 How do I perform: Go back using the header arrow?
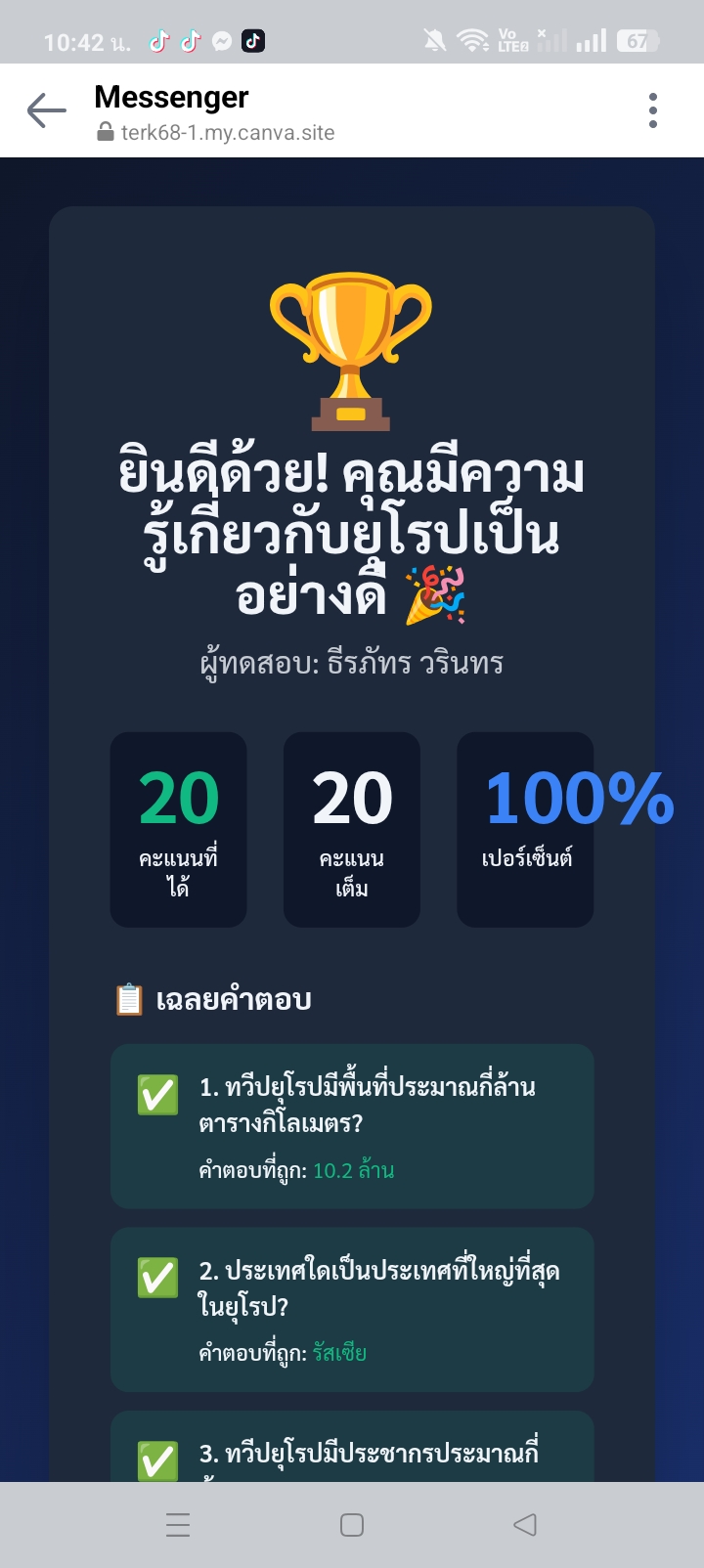46,110
